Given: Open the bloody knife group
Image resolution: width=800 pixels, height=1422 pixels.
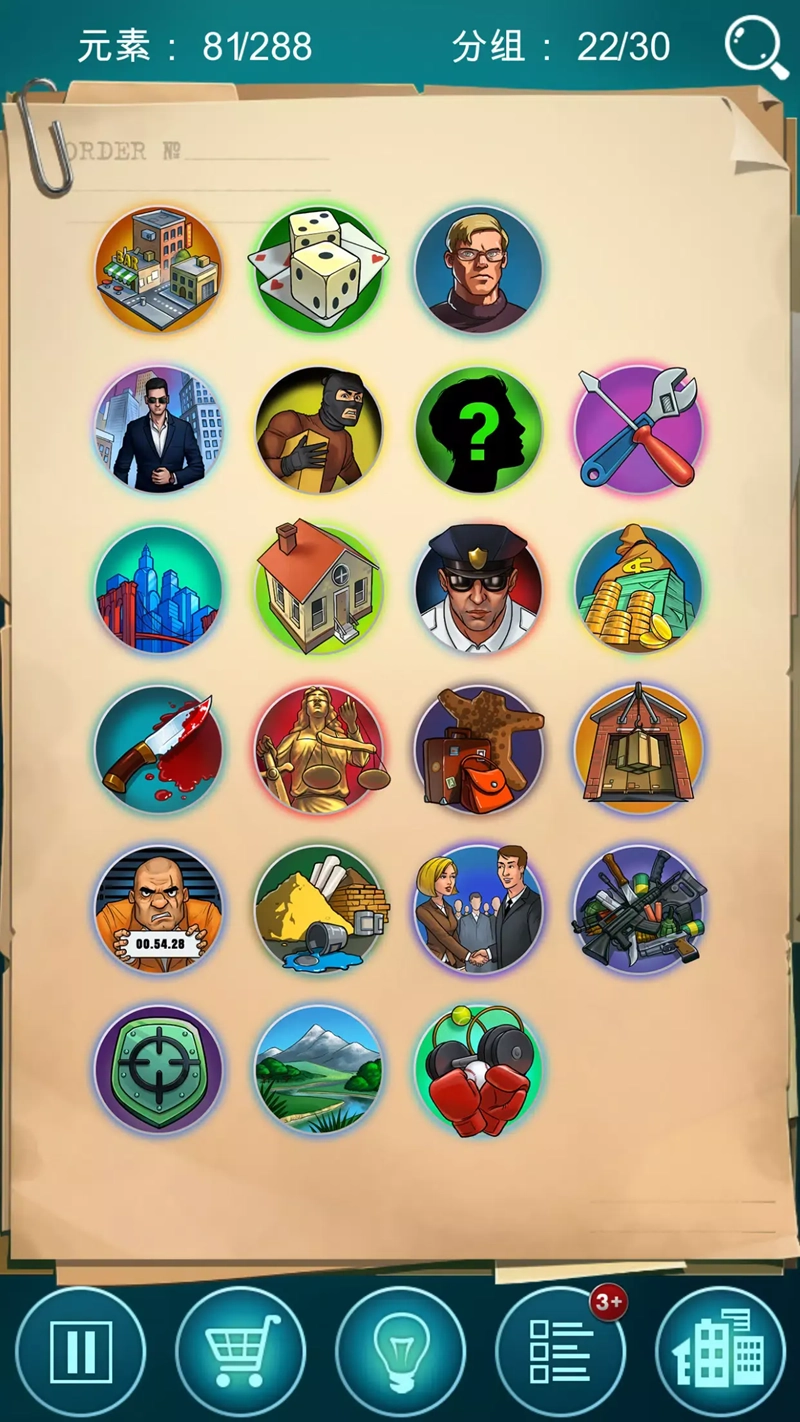Looking at the screenshot, I should (159, 750).
